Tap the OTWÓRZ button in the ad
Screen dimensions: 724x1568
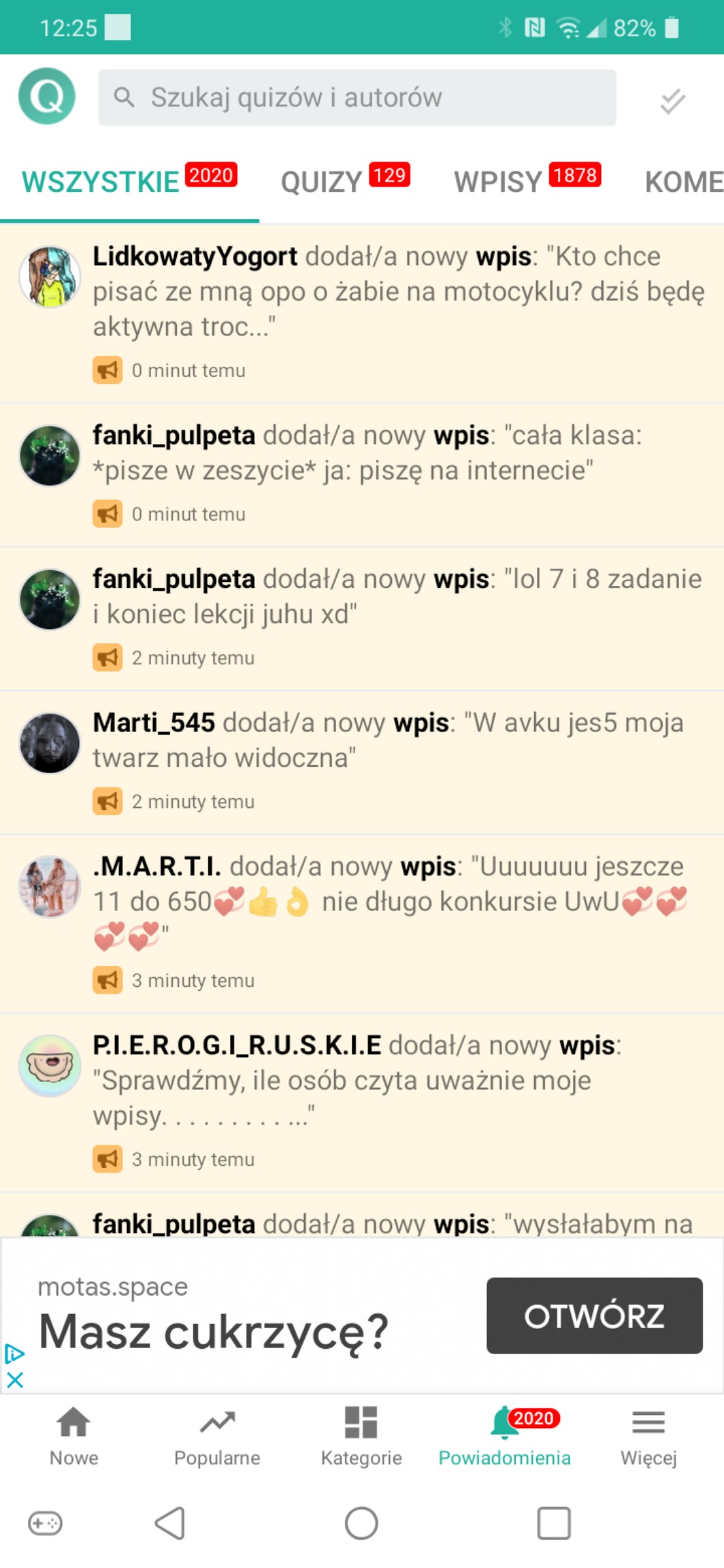(594, 1315)
